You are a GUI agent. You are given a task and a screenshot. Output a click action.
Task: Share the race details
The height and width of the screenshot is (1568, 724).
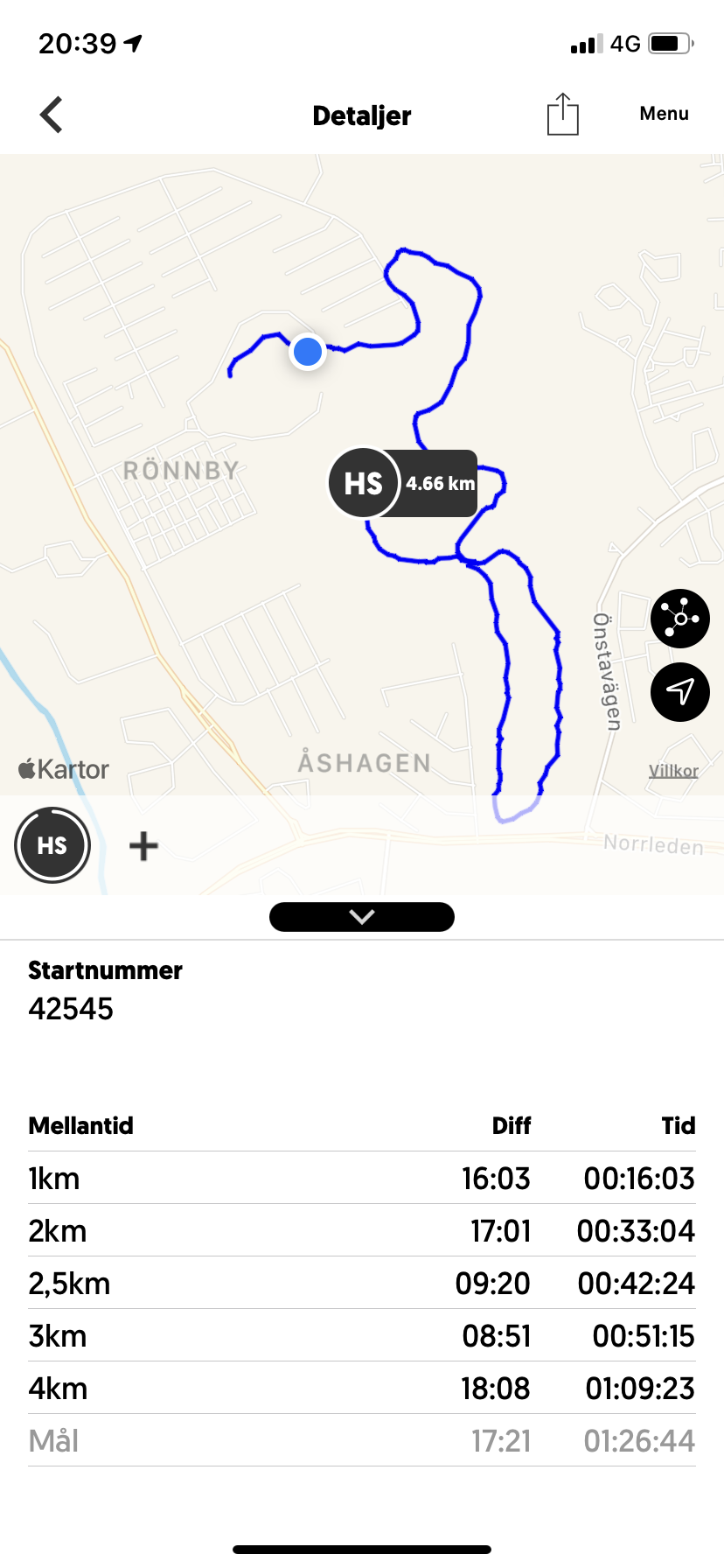[563, 114]
